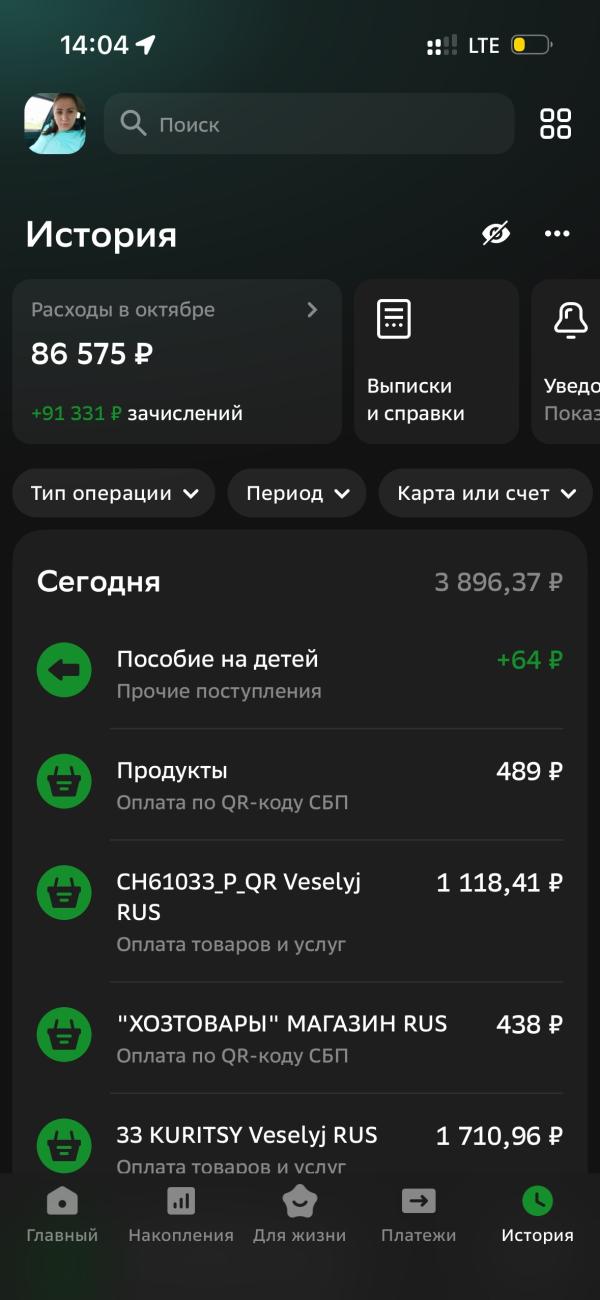Tap the Поиск search field
Screen dimensions: 600x1300
(310, 124)
